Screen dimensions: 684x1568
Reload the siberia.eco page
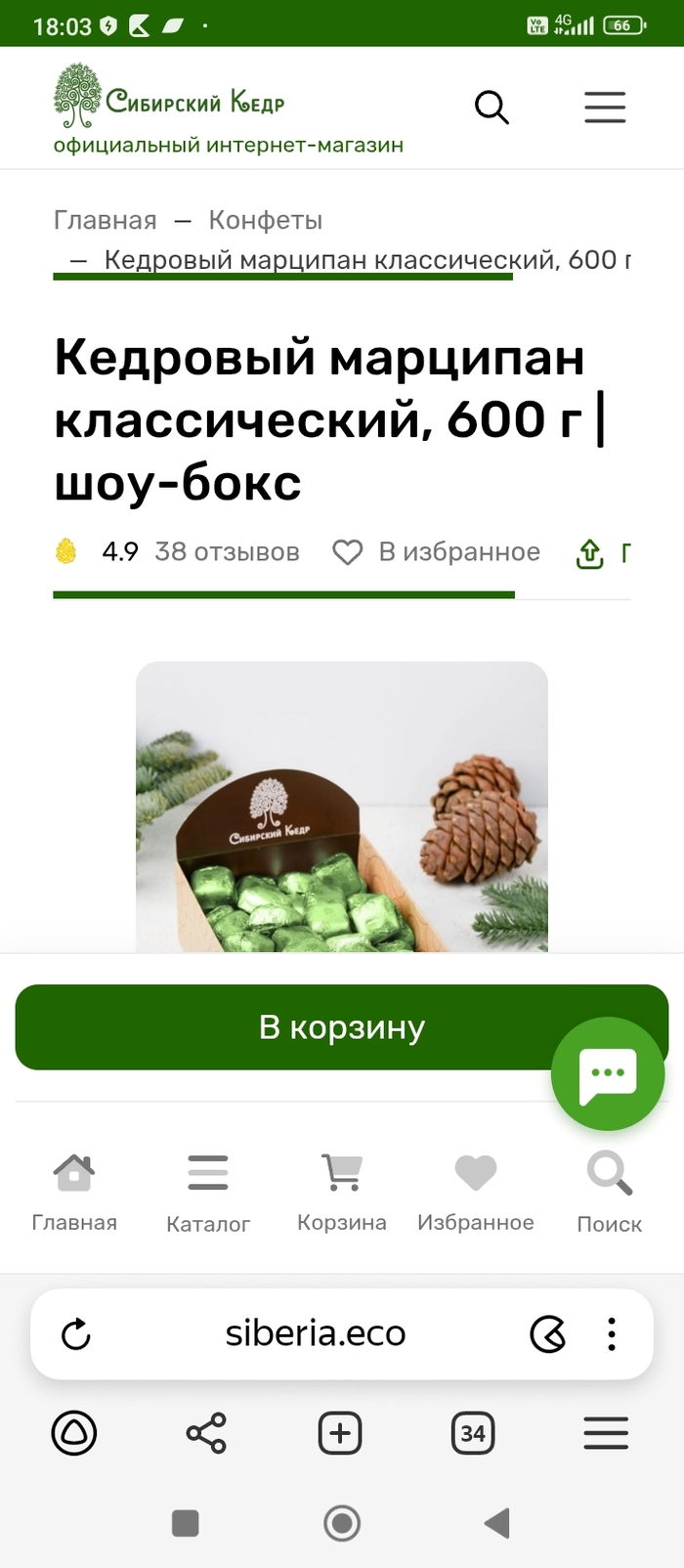click(x=76, y=1334)
